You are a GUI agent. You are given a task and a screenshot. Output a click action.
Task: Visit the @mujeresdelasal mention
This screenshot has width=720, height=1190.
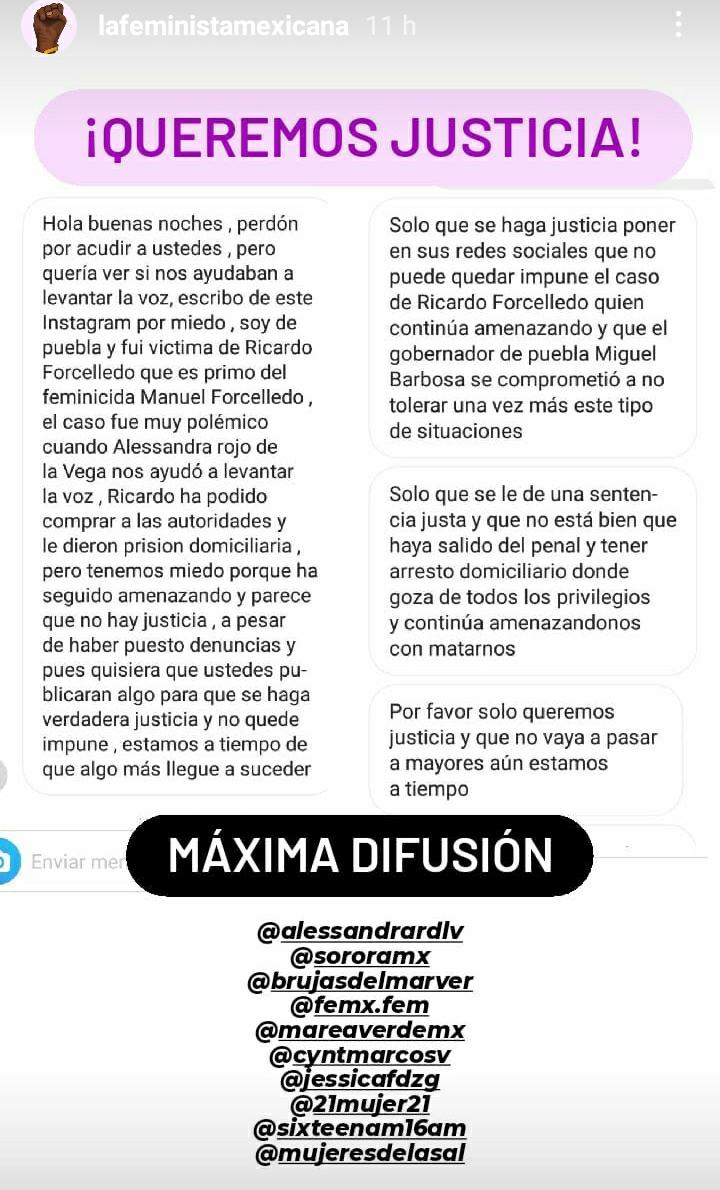(360, 1154)
